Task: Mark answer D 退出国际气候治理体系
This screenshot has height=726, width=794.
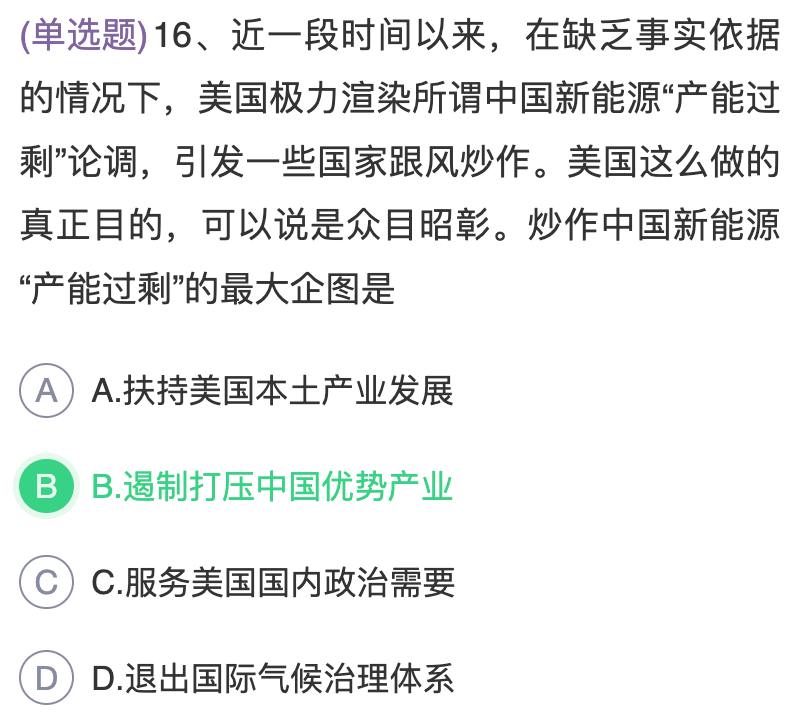Action: coord(47,678)
